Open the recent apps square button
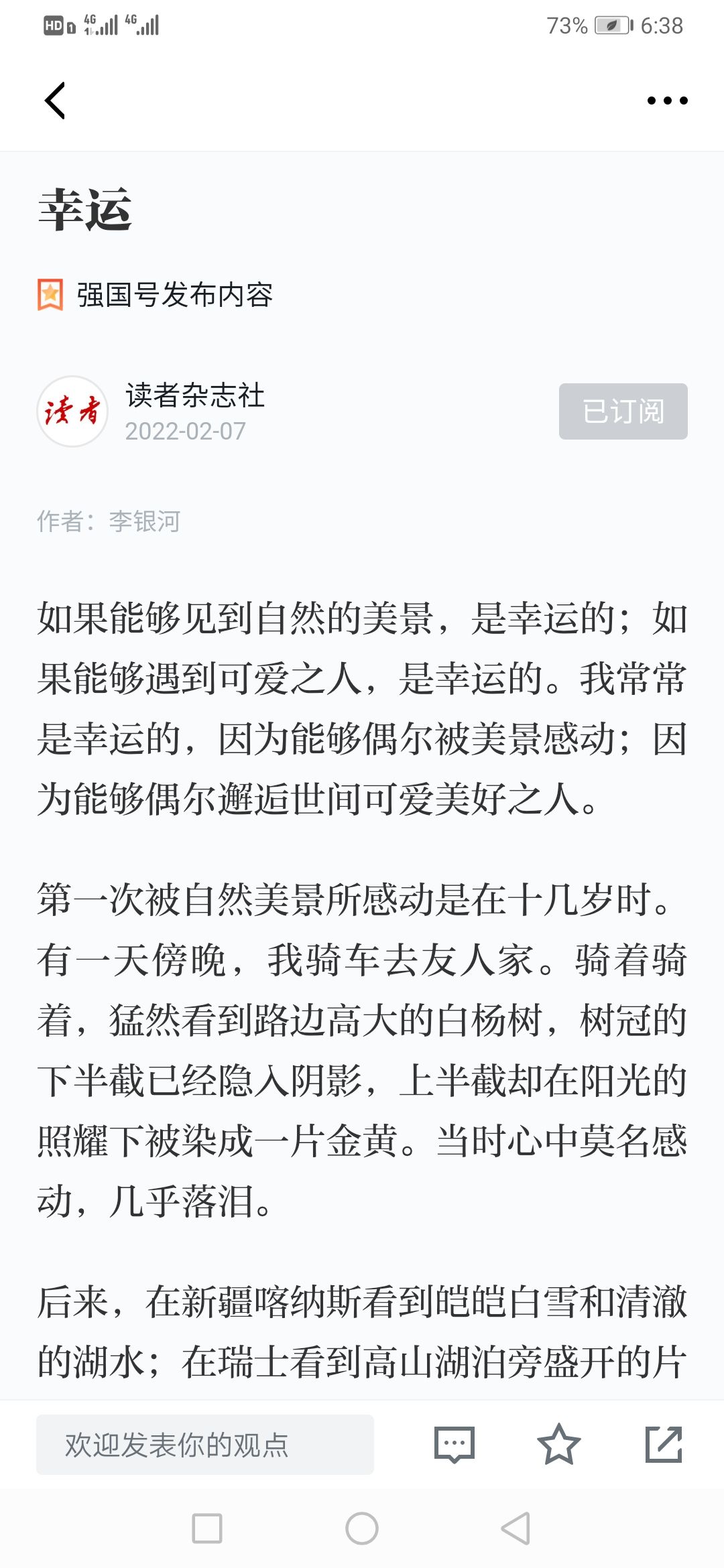The image size is (724, 1568). coord(207,1528)
